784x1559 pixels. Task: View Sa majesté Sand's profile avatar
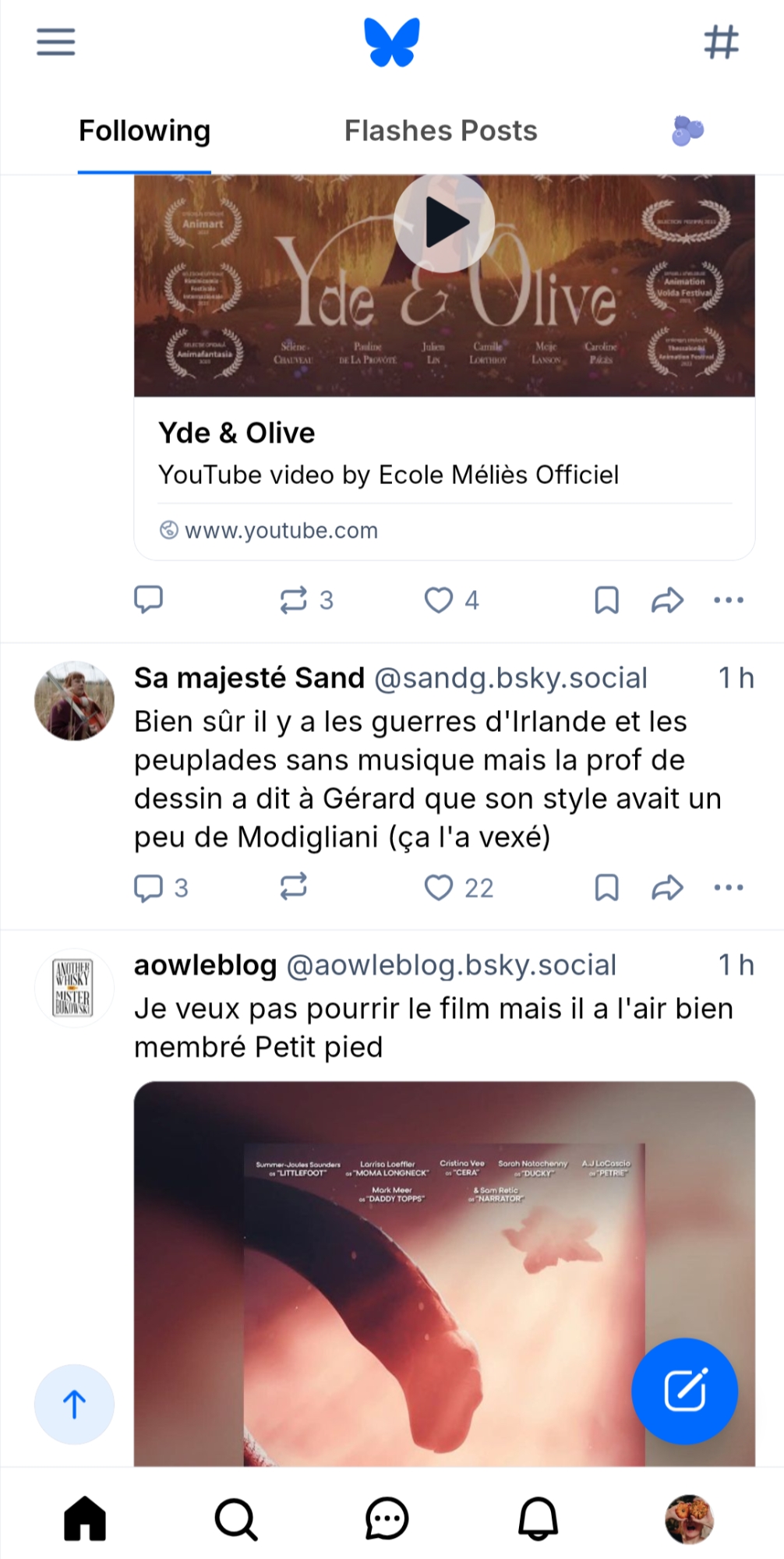click(x=75, y=701)
